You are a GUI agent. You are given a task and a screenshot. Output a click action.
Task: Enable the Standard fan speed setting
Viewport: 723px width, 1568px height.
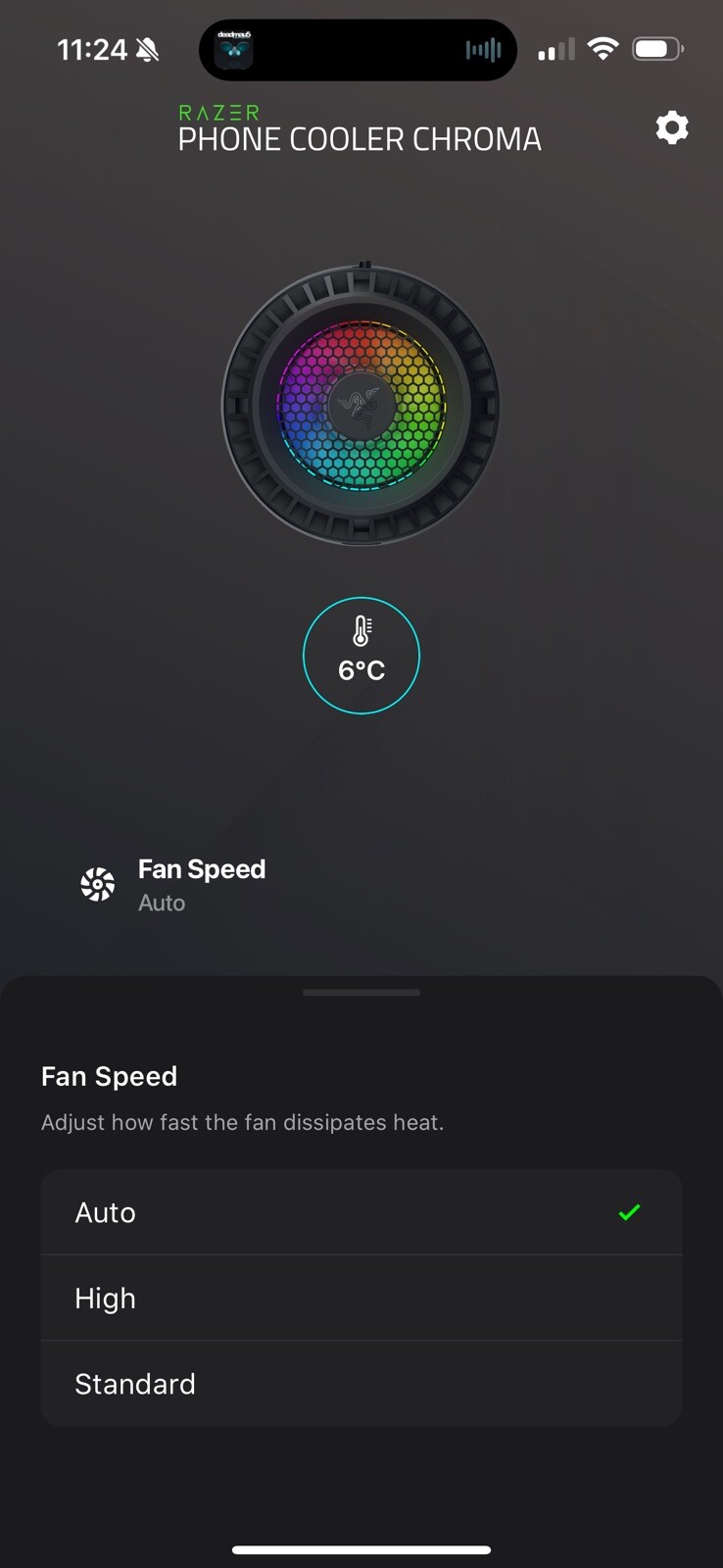point(361,1383)
